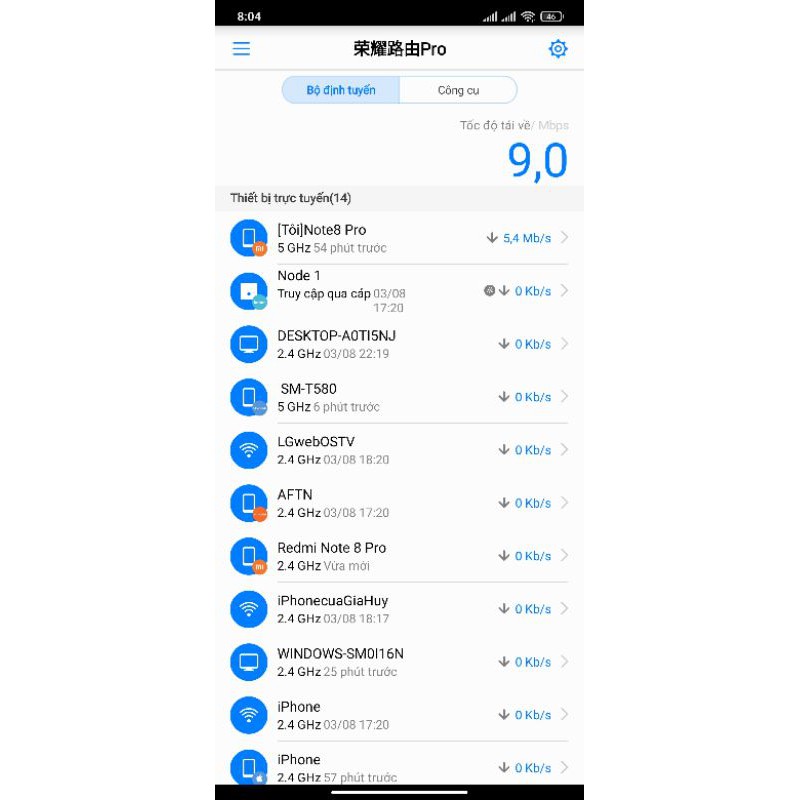
Task: Open the Redmi Note 8 Pro device
Action: [400, 556]
